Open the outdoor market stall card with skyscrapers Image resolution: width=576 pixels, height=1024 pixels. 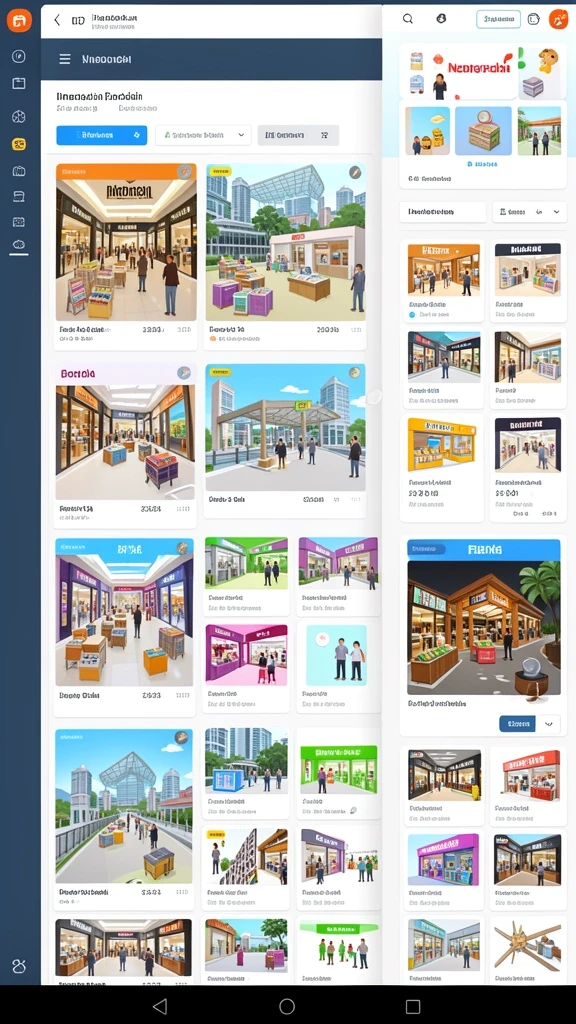pos(285,256)
